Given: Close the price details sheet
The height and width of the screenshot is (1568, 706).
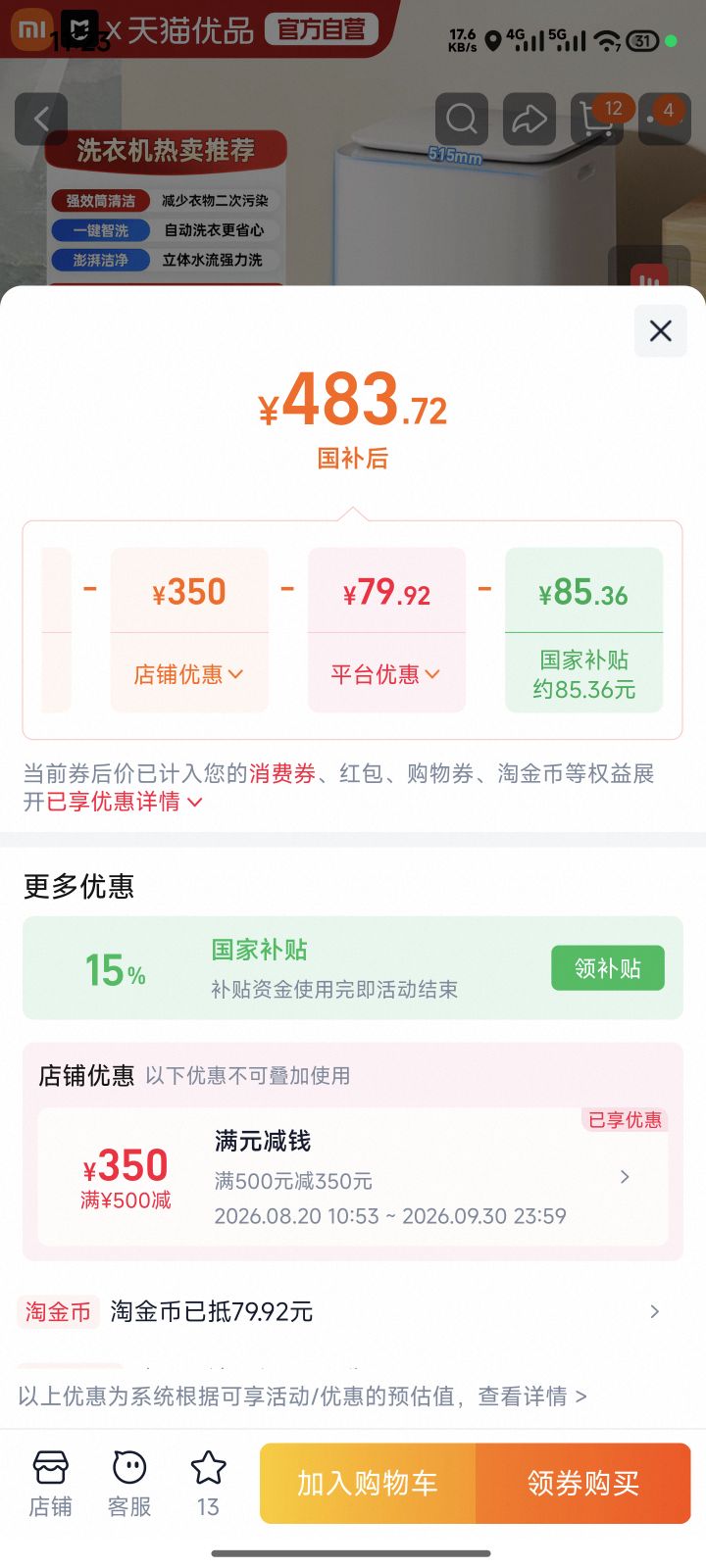Looking at the screenshot, I should click(661, 331).
